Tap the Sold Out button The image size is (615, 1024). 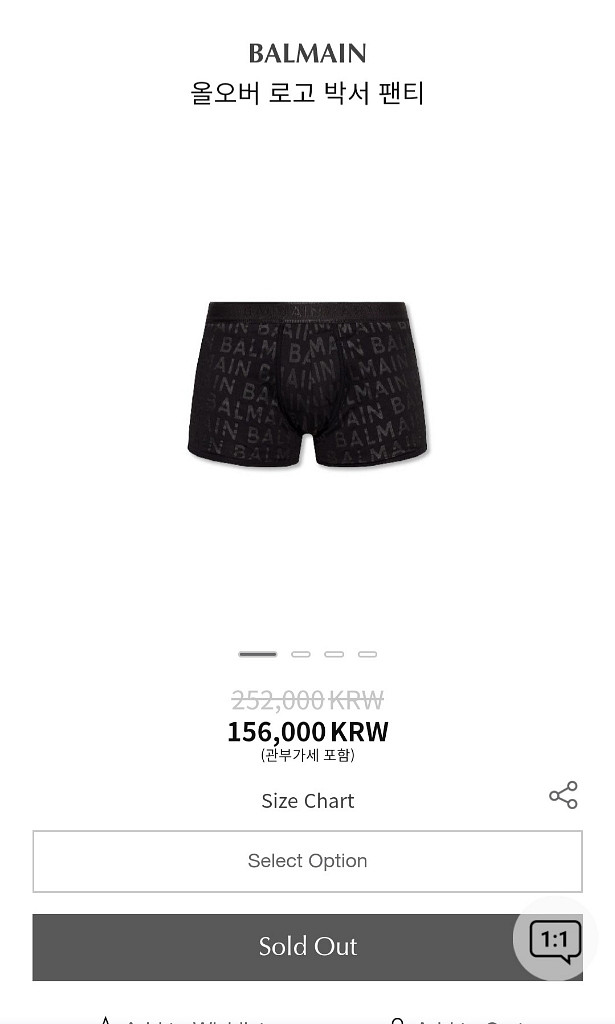point(270,946)
